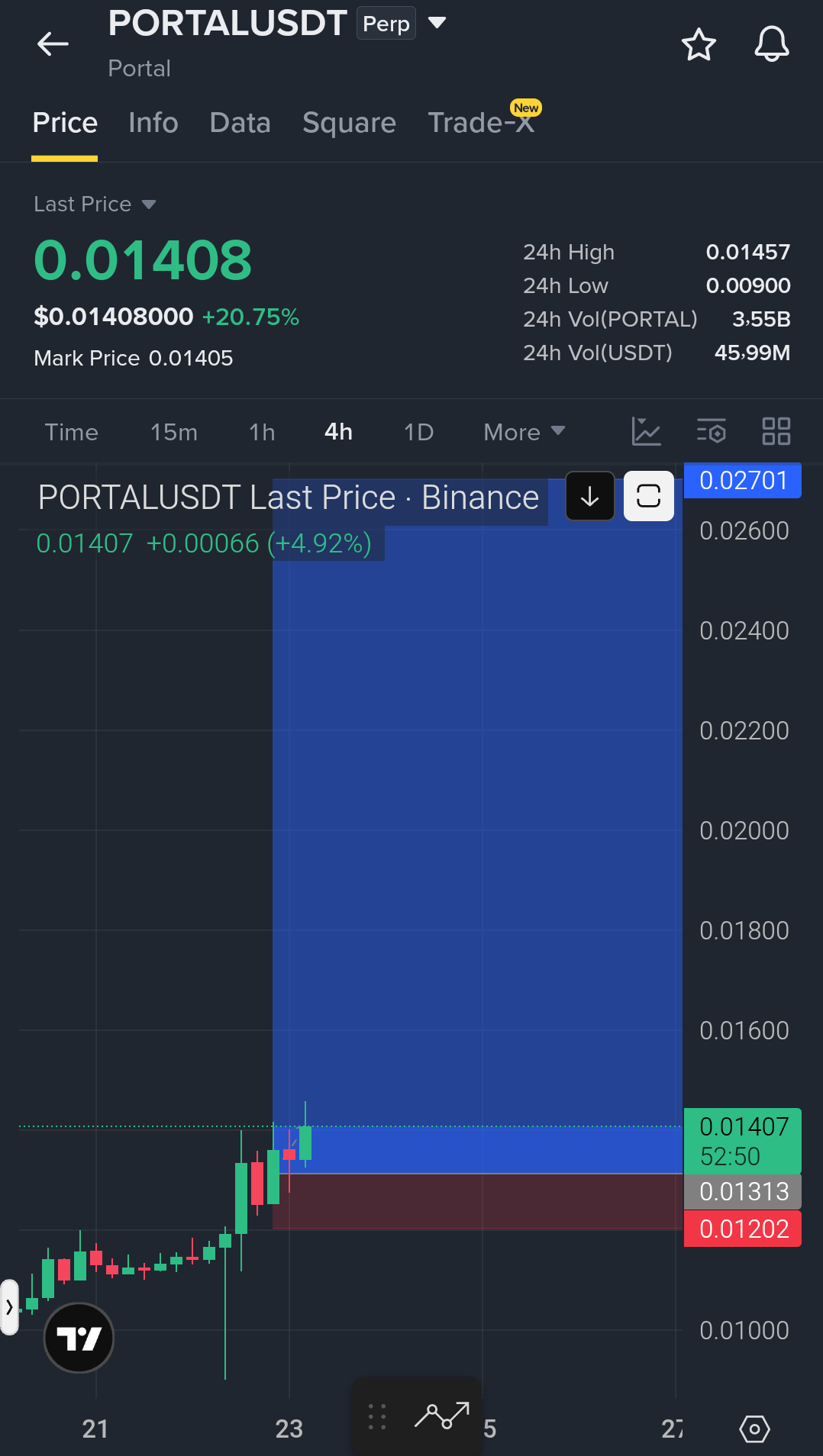823x1456 pixels.
Task: Open the grid layout icon
Action: click(776, 431)
